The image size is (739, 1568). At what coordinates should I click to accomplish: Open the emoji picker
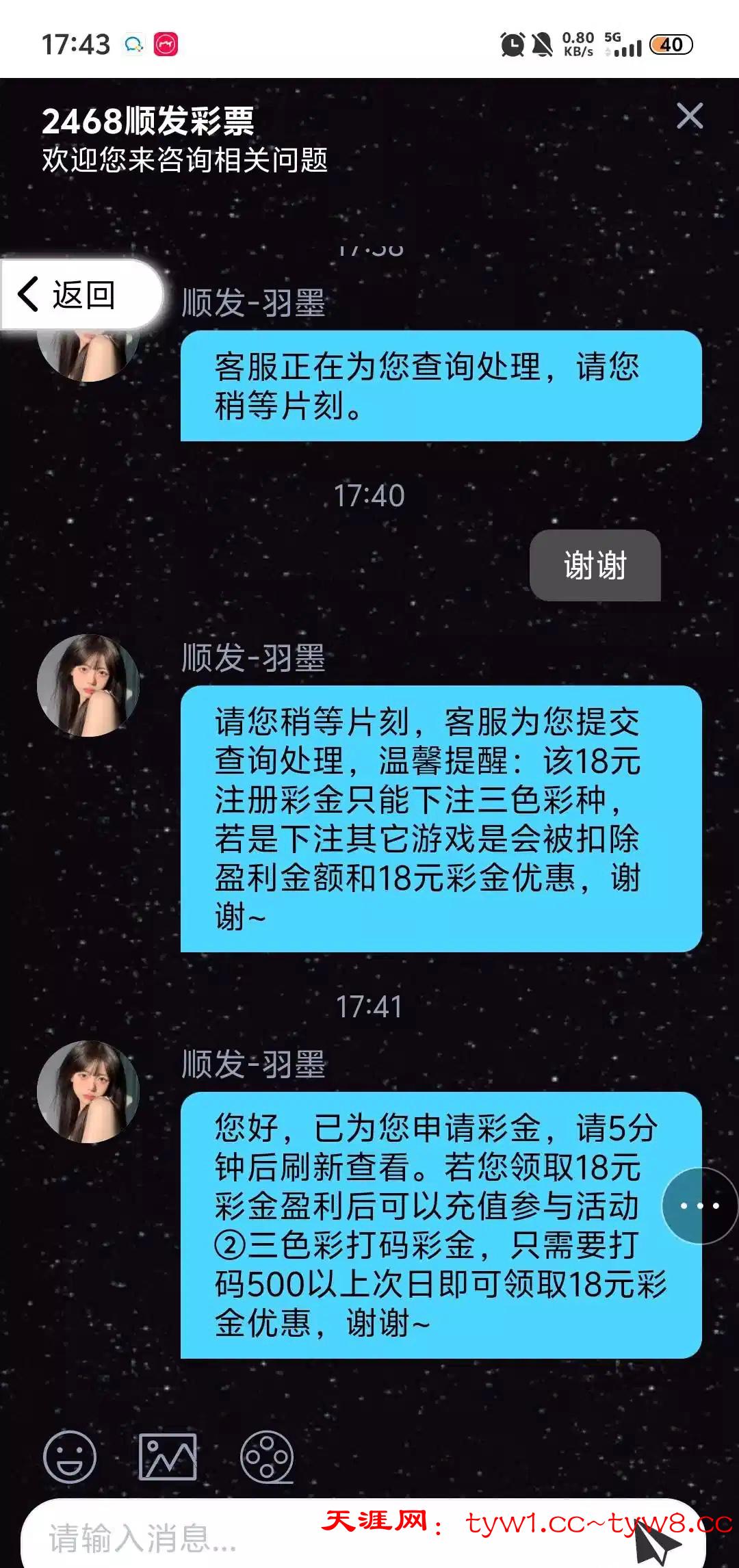click(x=70, y=1456)
